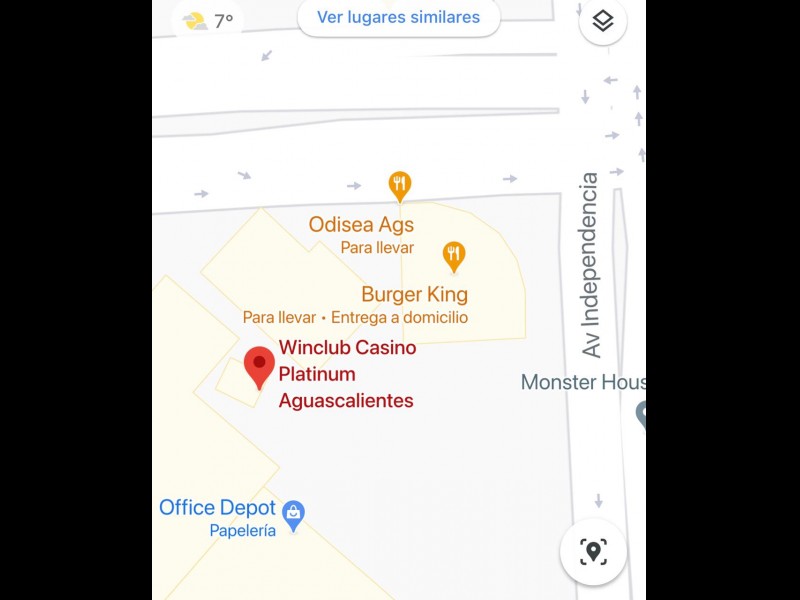This screenshot has width=800, height=600.
Task: Open the map layers selector
Action: coord(602,21)
